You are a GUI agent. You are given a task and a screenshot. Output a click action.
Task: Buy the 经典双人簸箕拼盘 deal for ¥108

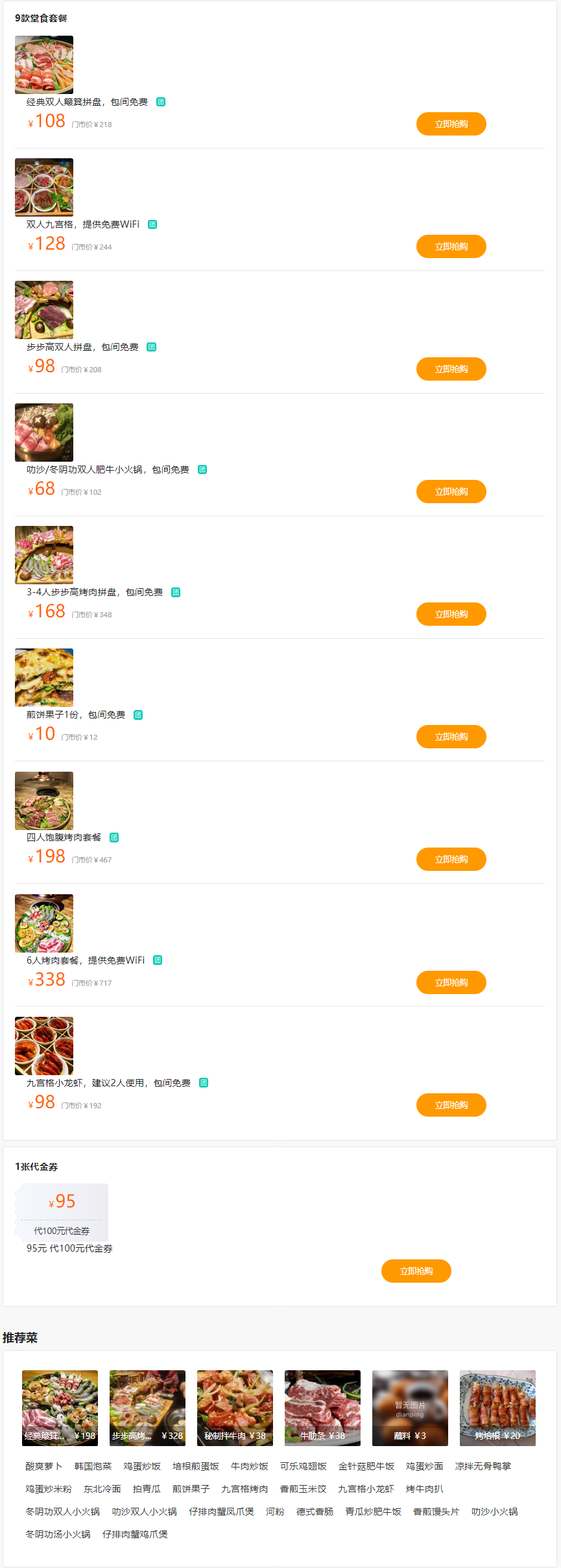[x=451, y=124]
